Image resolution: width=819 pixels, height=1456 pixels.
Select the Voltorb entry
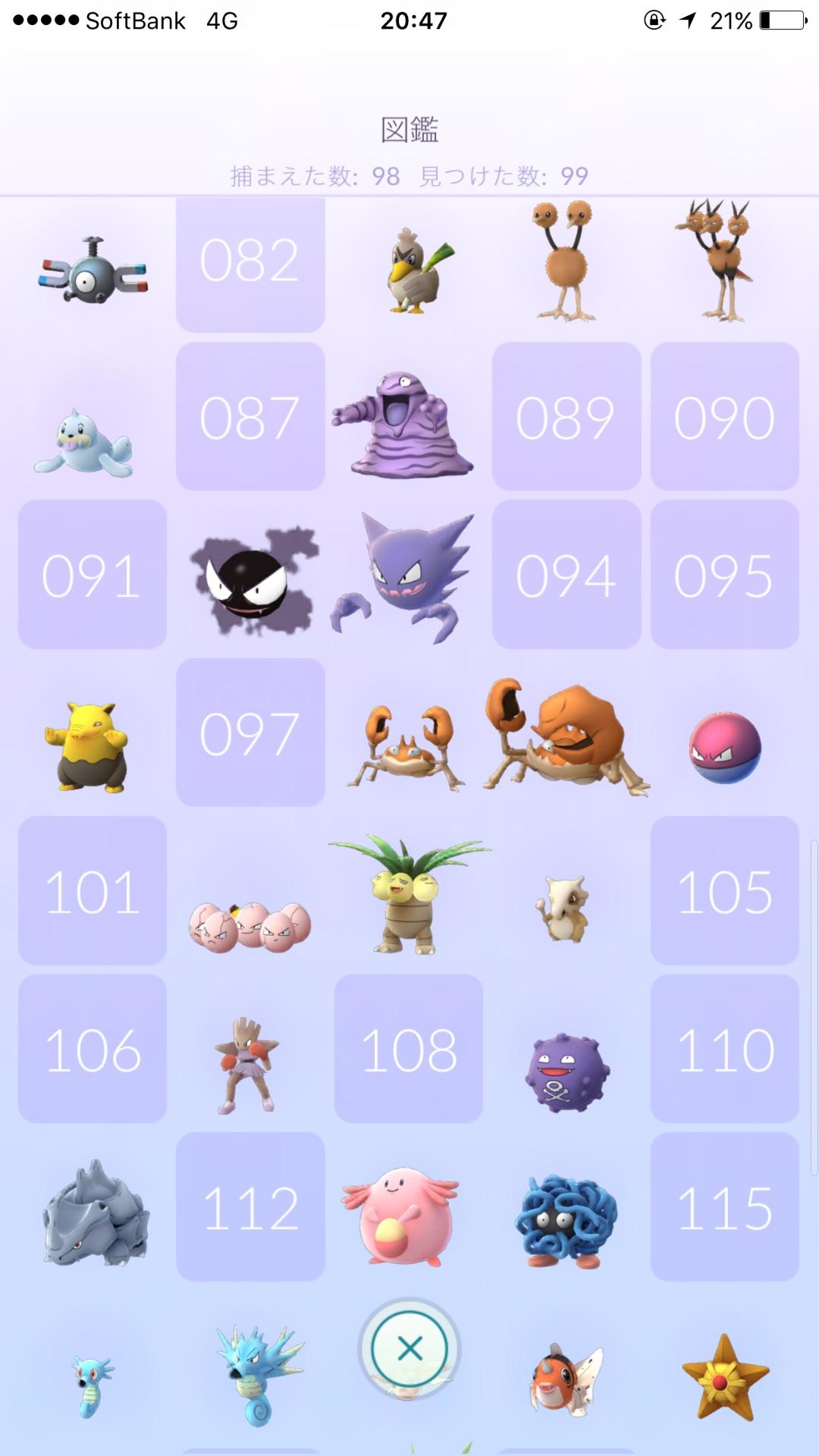pos(724,749)
